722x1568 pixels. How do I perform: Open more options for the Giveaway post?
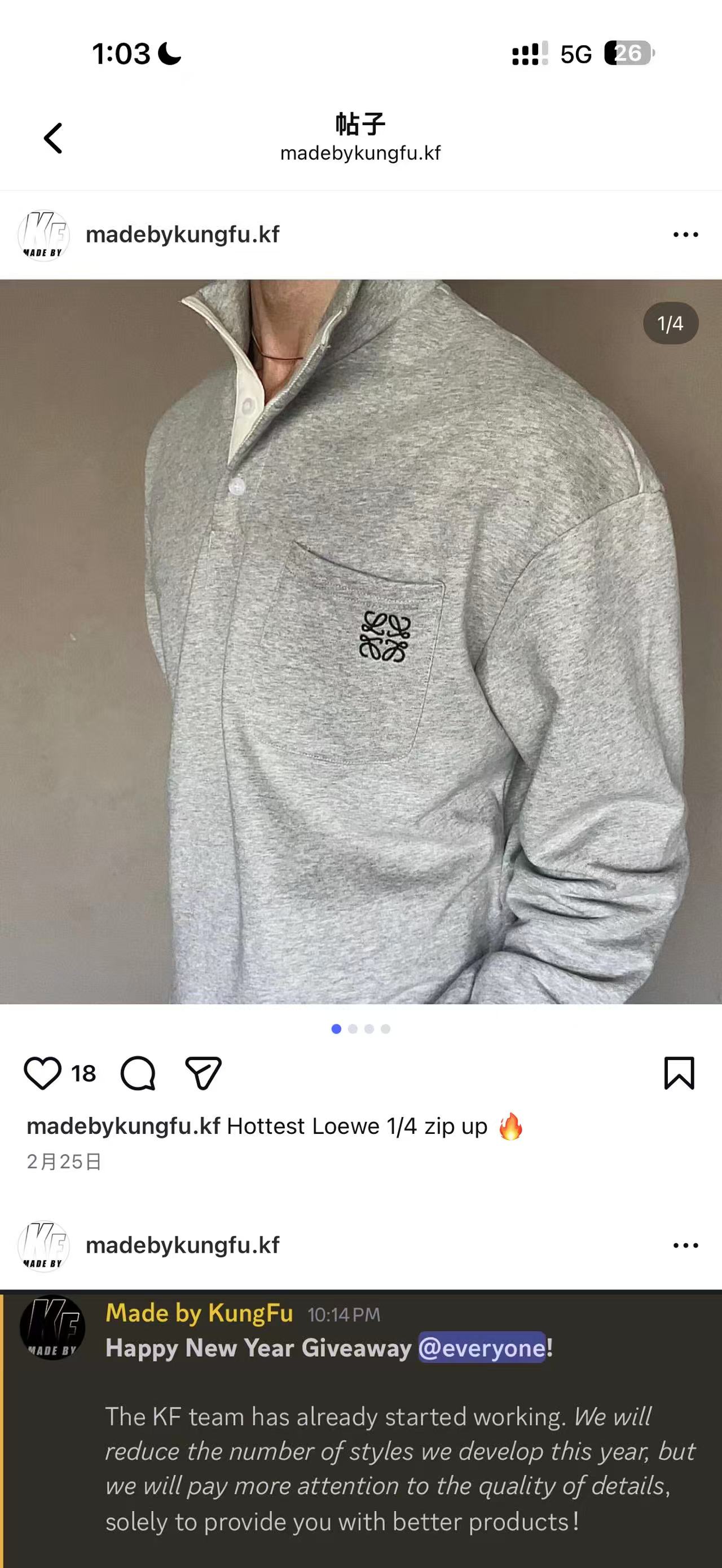pyautogui.click(x=685, y=1245)
